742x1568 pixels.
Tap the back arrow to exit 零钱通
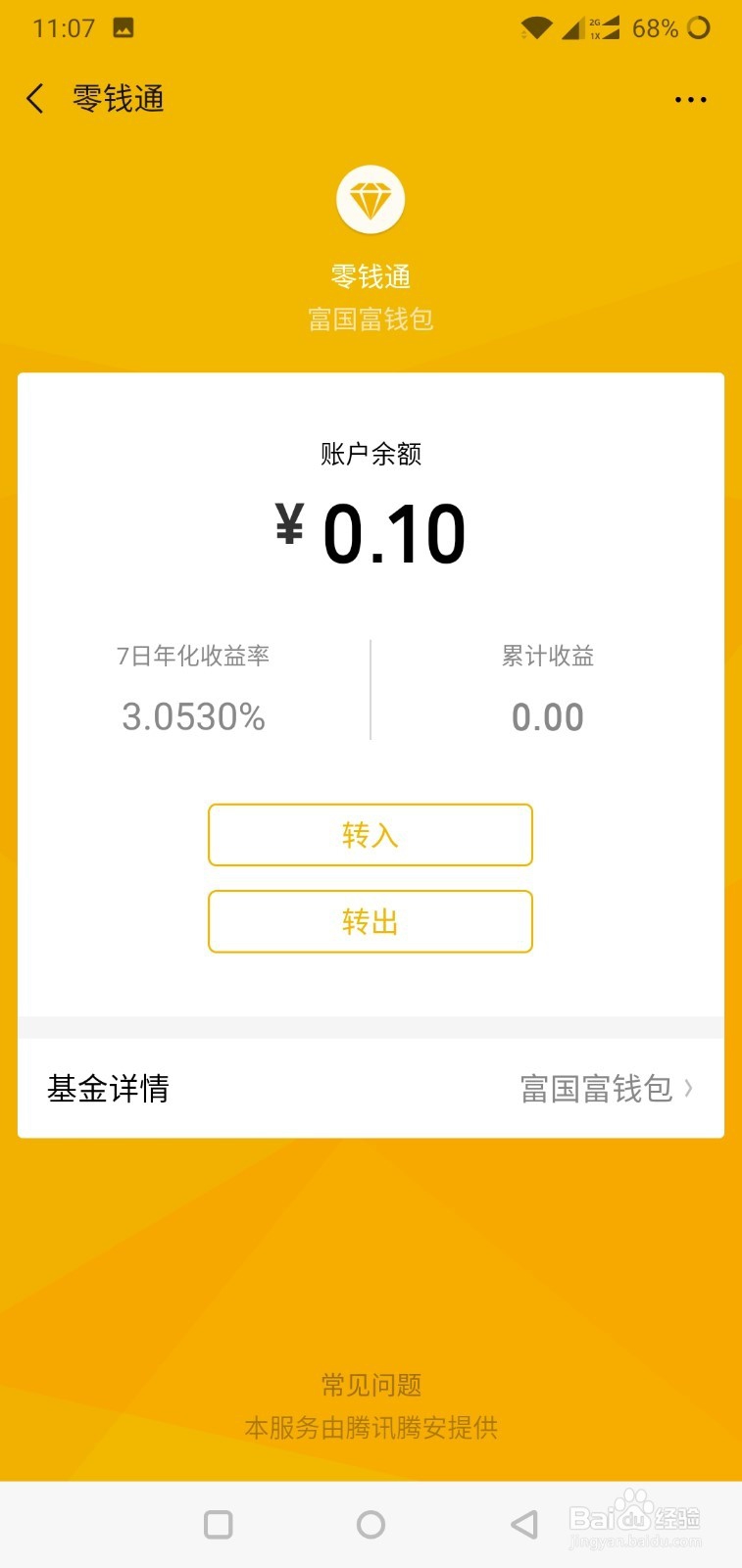coord(35,98)
